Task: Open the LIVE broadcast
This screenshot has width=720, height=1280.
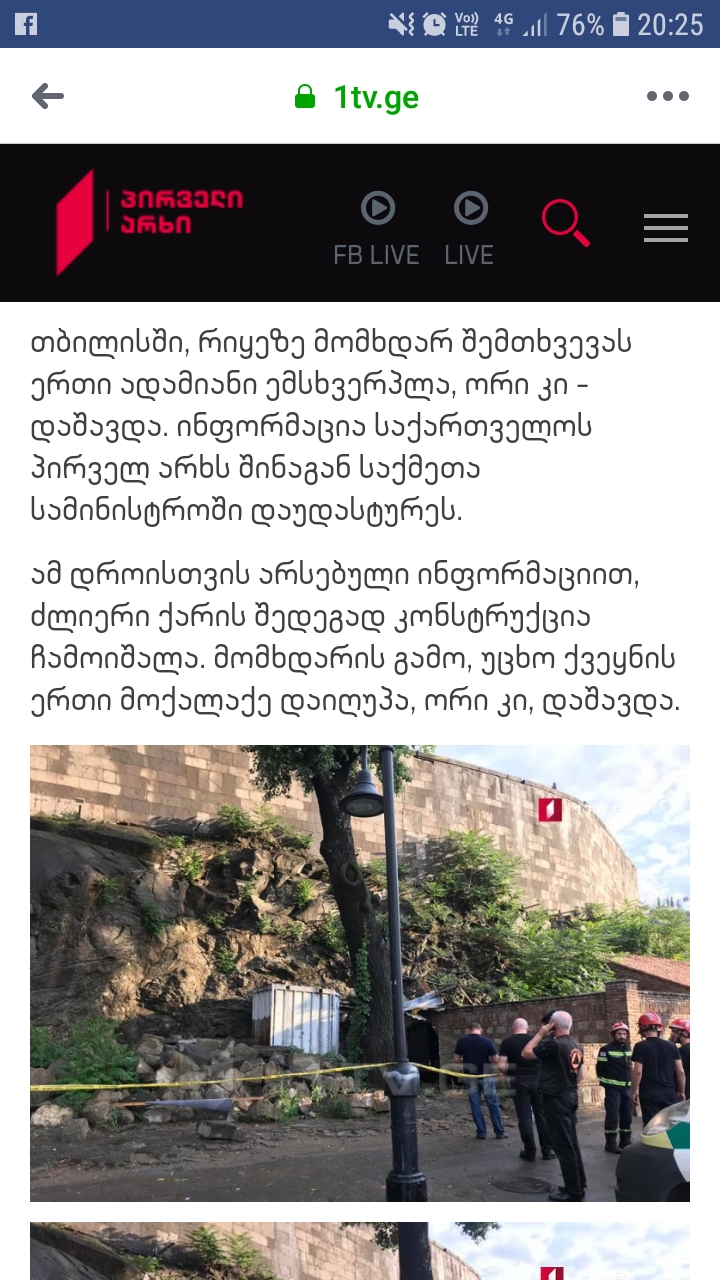Action: [x=469, y=229]
